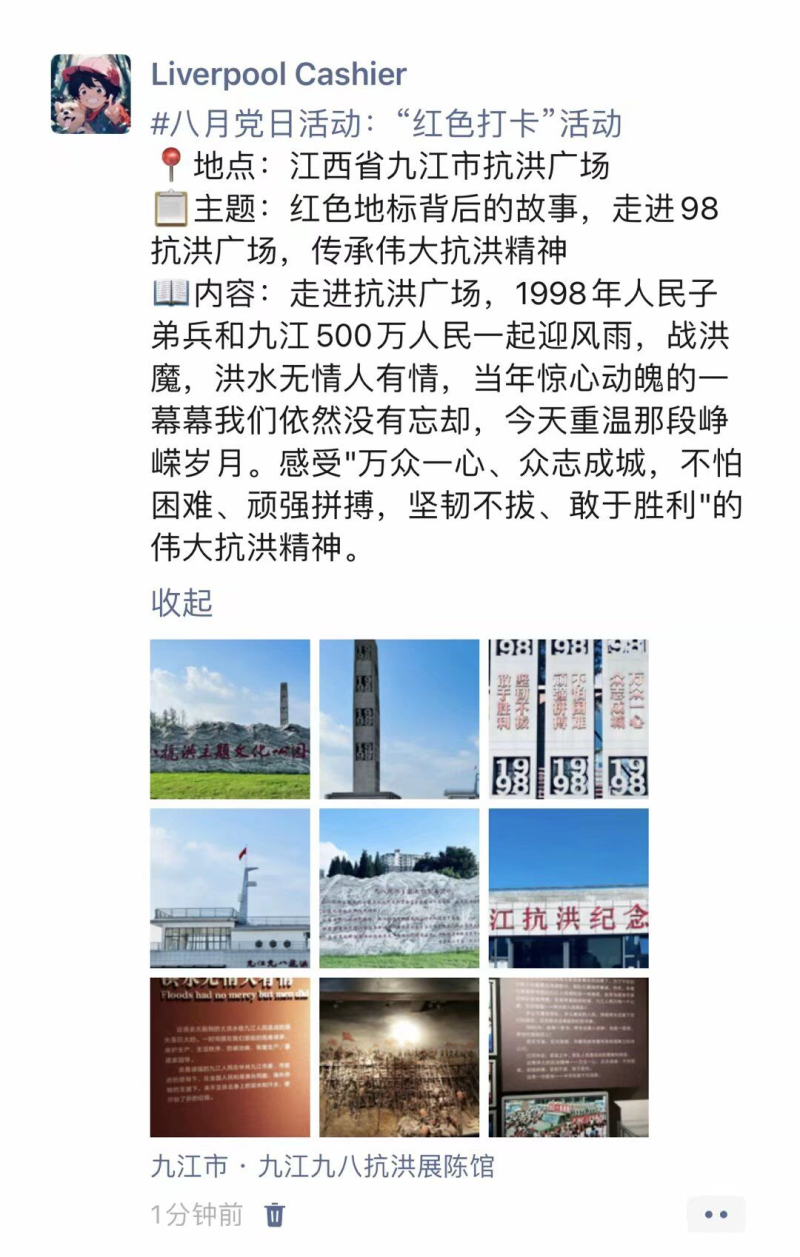Open the dark exhibition text board photo
Image resolution: width=800 pixels, height=1257 pixels.
click(x=568, y=1057)
